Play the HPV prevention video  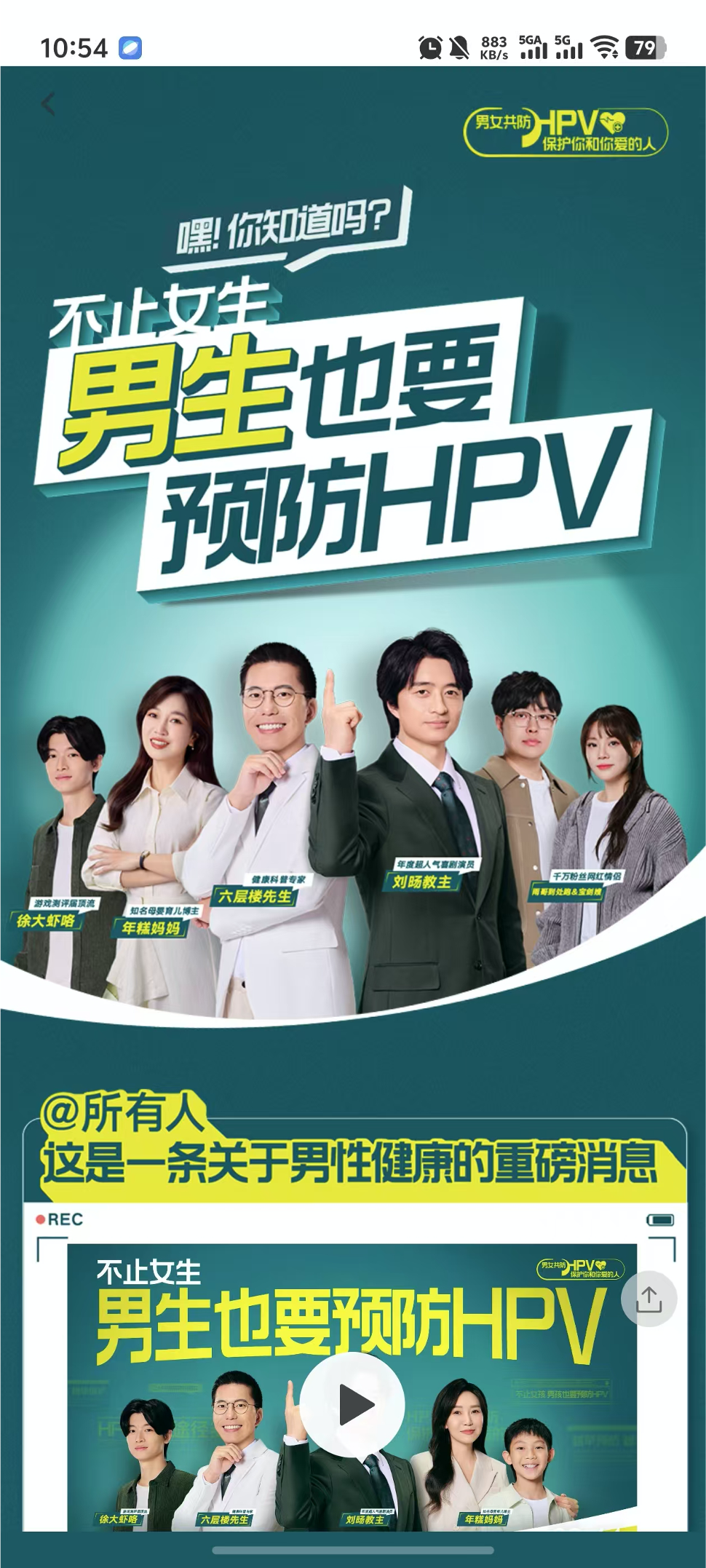pyautogui.click(x=353, y=1405)
